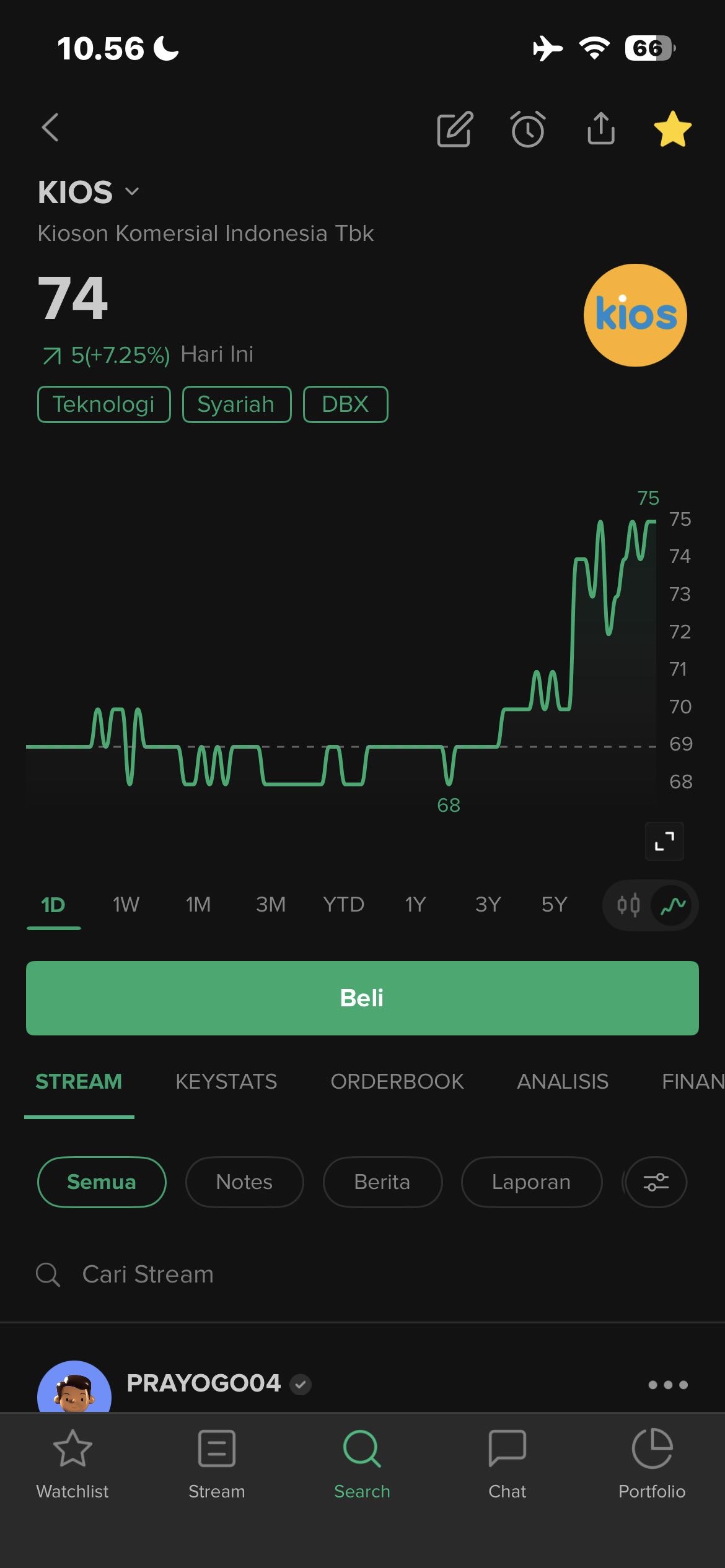Select the YTD chart range
The height and width of the screenshot is (1568, 725).
(343, 905)
